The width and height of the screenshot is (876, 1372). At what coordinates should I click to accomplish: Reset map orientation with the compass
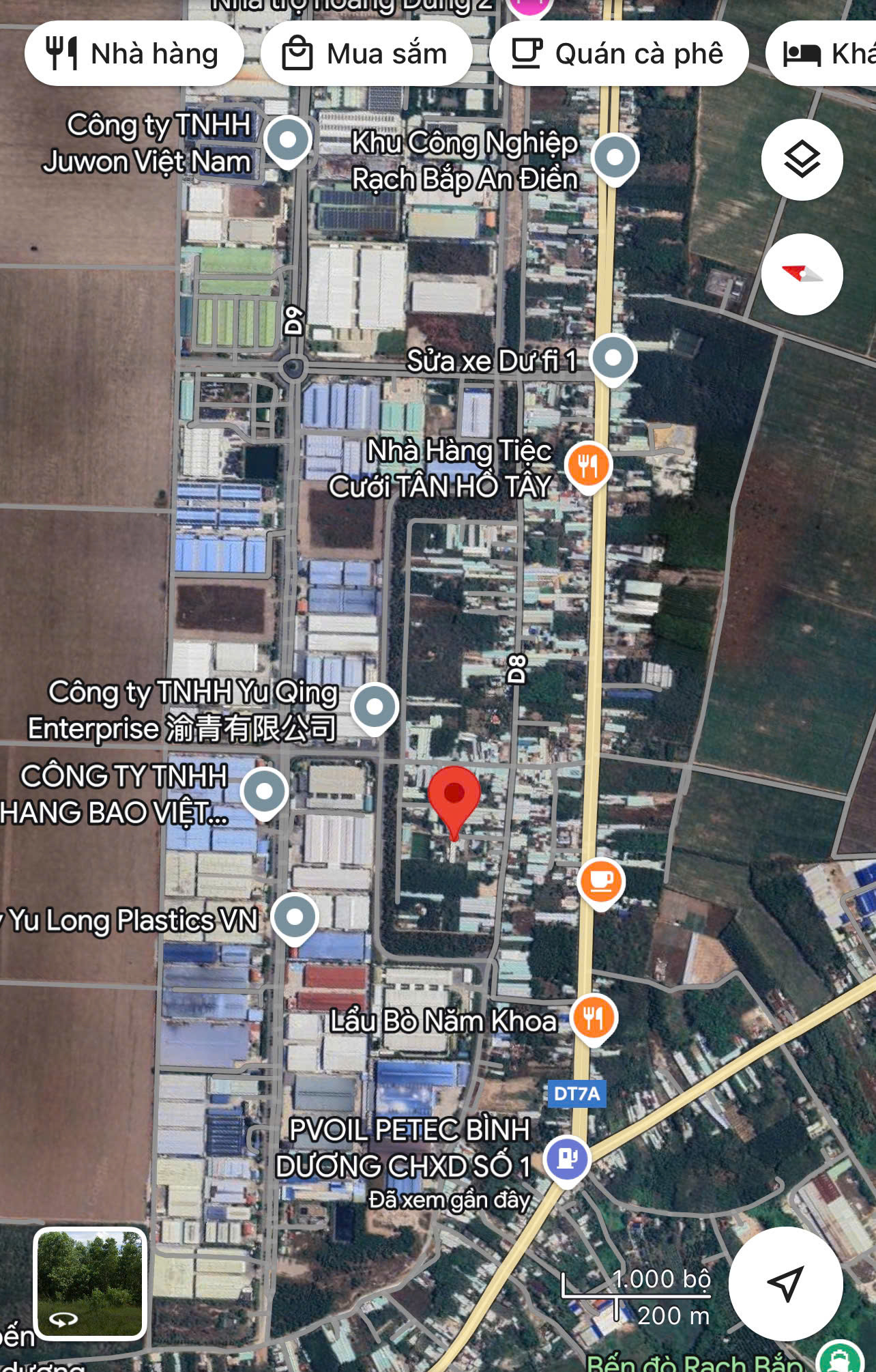click(x=802, y=274)
